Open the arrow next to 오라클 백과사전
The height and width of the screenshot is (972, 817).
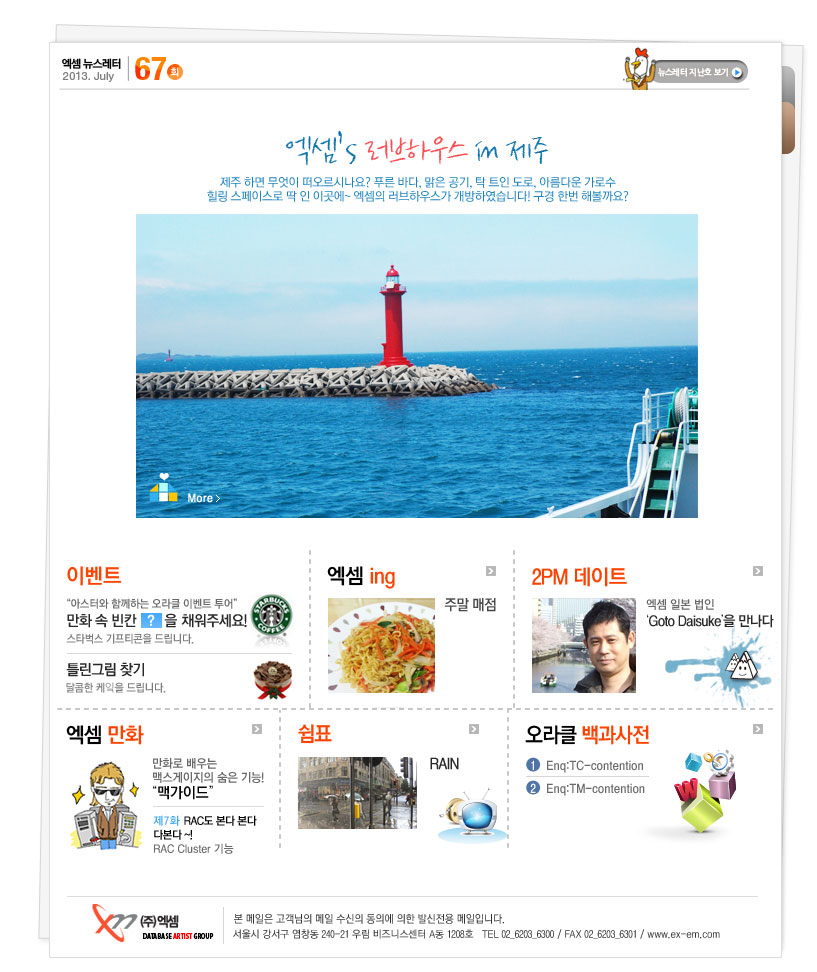click(x=758, y=729)
